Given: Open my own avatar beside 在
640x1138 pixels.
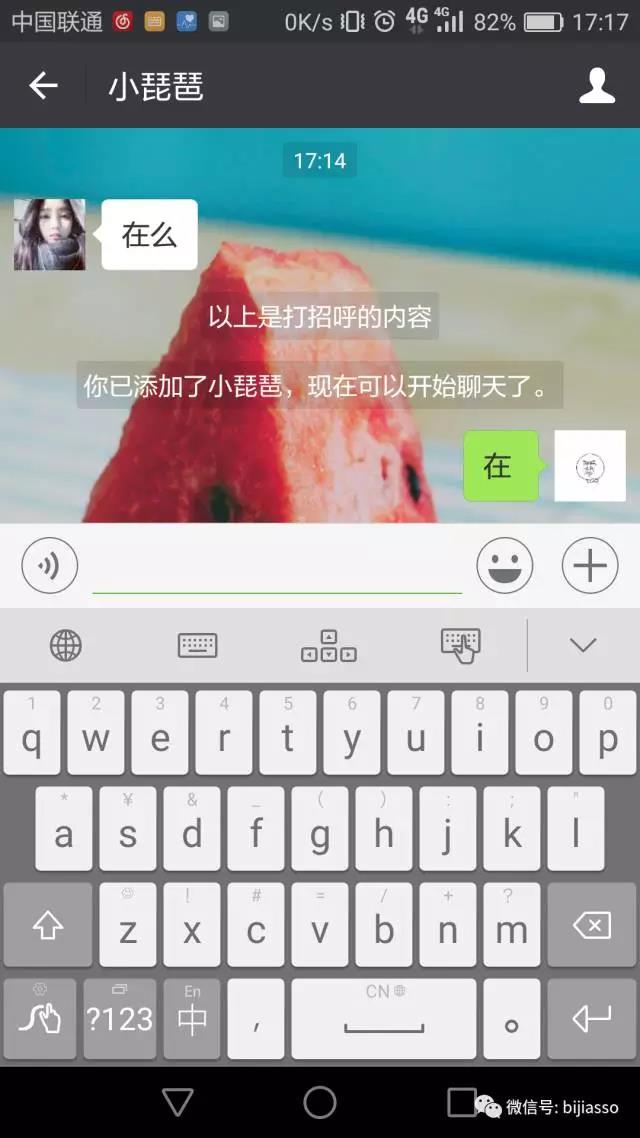Looking at the screenshot, I should [590, 466].
